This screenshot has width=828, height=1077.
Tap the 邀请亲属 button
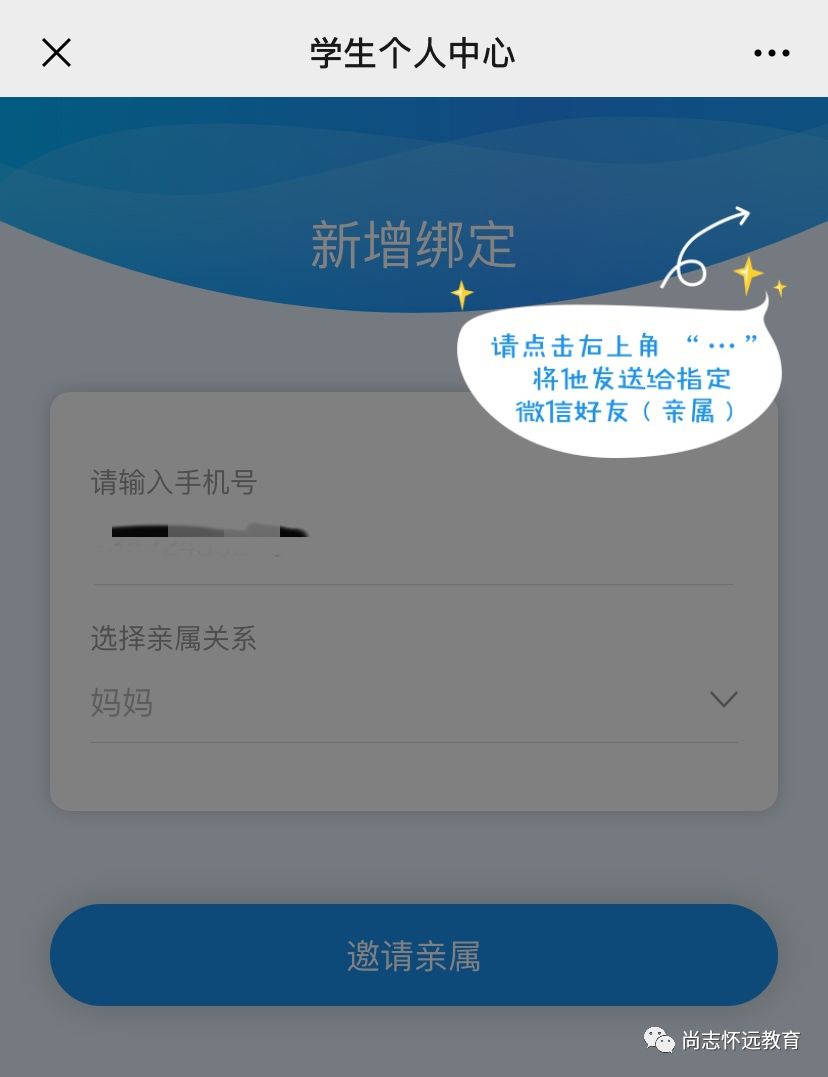414,955
